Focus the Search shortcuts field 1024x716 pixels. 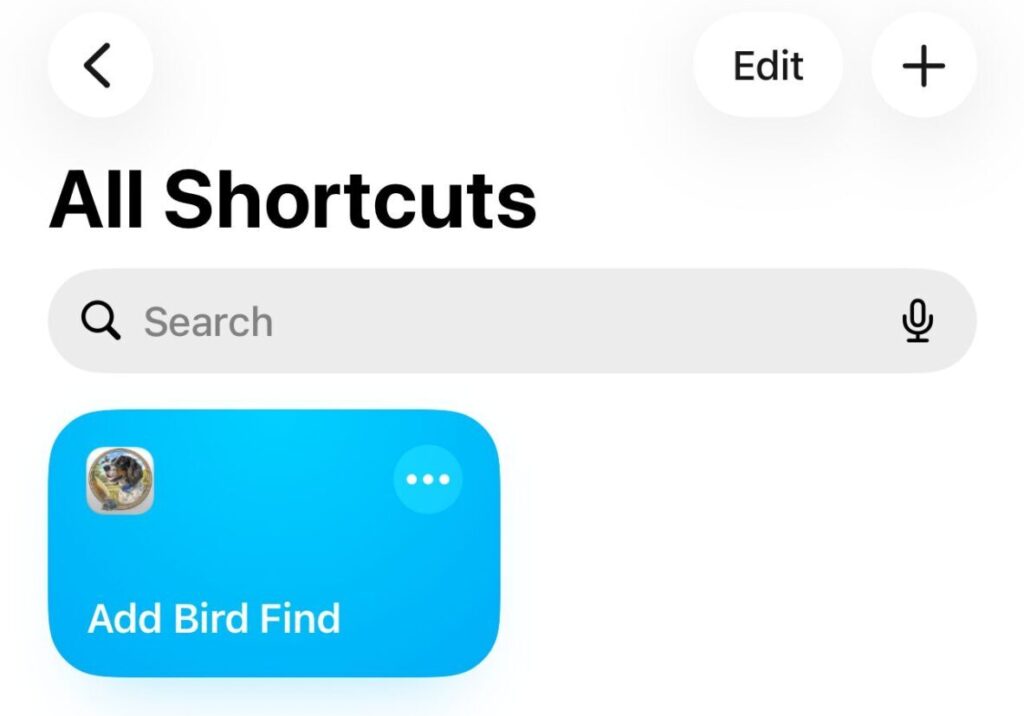[480, 322]
